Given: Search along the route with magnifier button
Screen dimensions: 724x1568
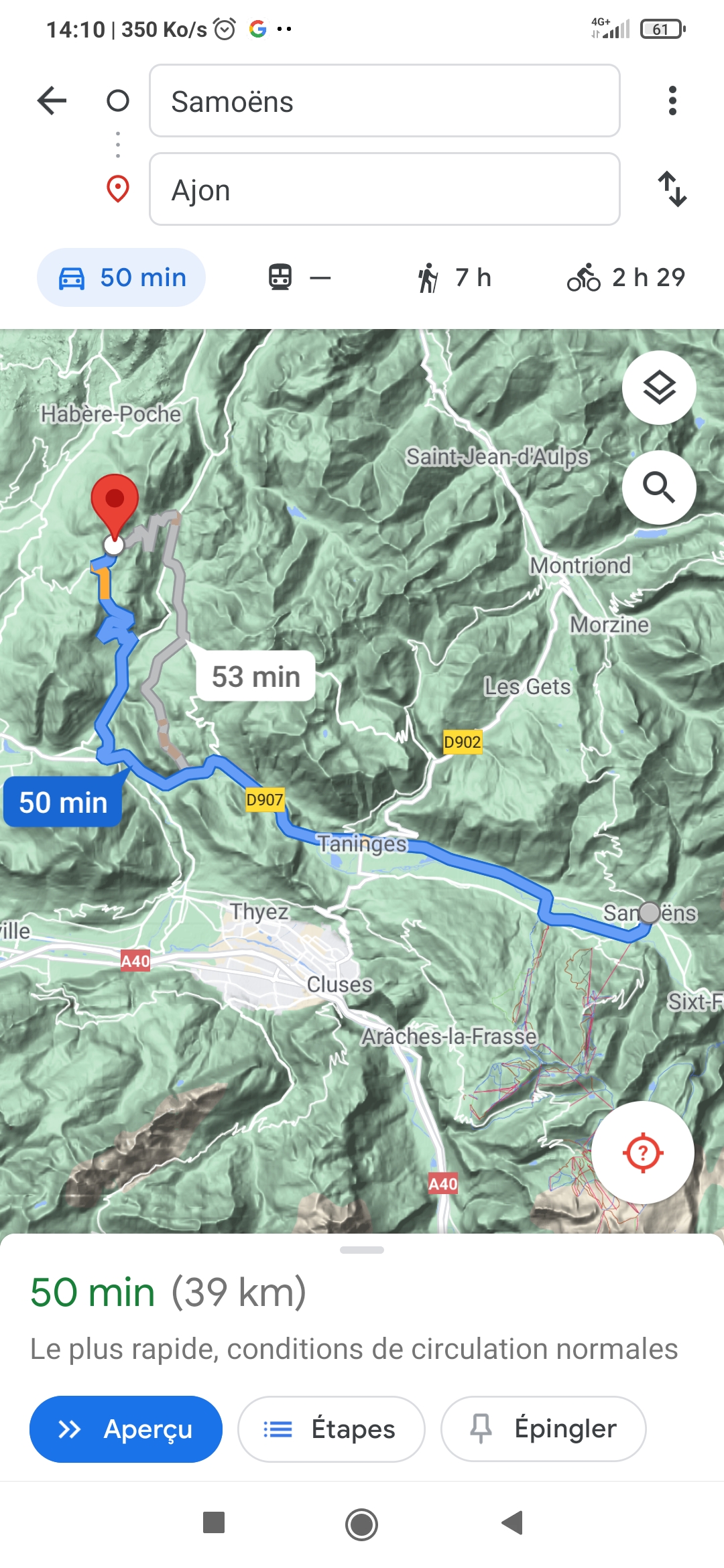Looking at the screenshot, I should 659,487.
